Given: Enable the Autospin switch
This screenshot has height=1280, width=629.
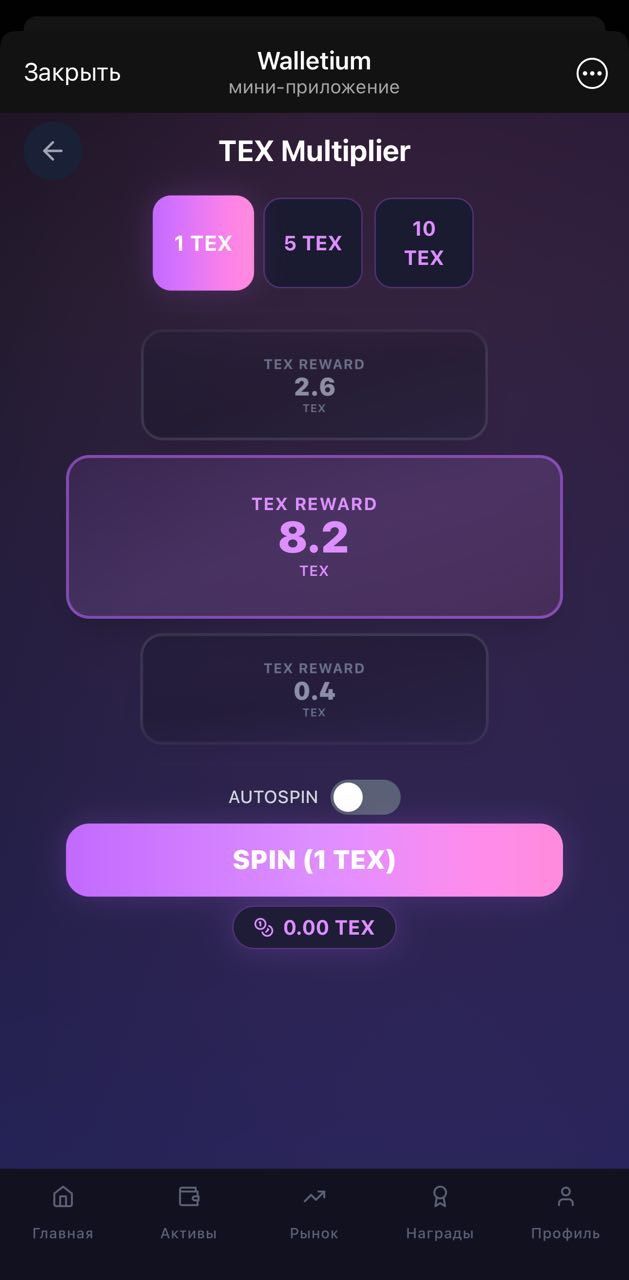Looking at the screenshot, I should pos(365,797).
